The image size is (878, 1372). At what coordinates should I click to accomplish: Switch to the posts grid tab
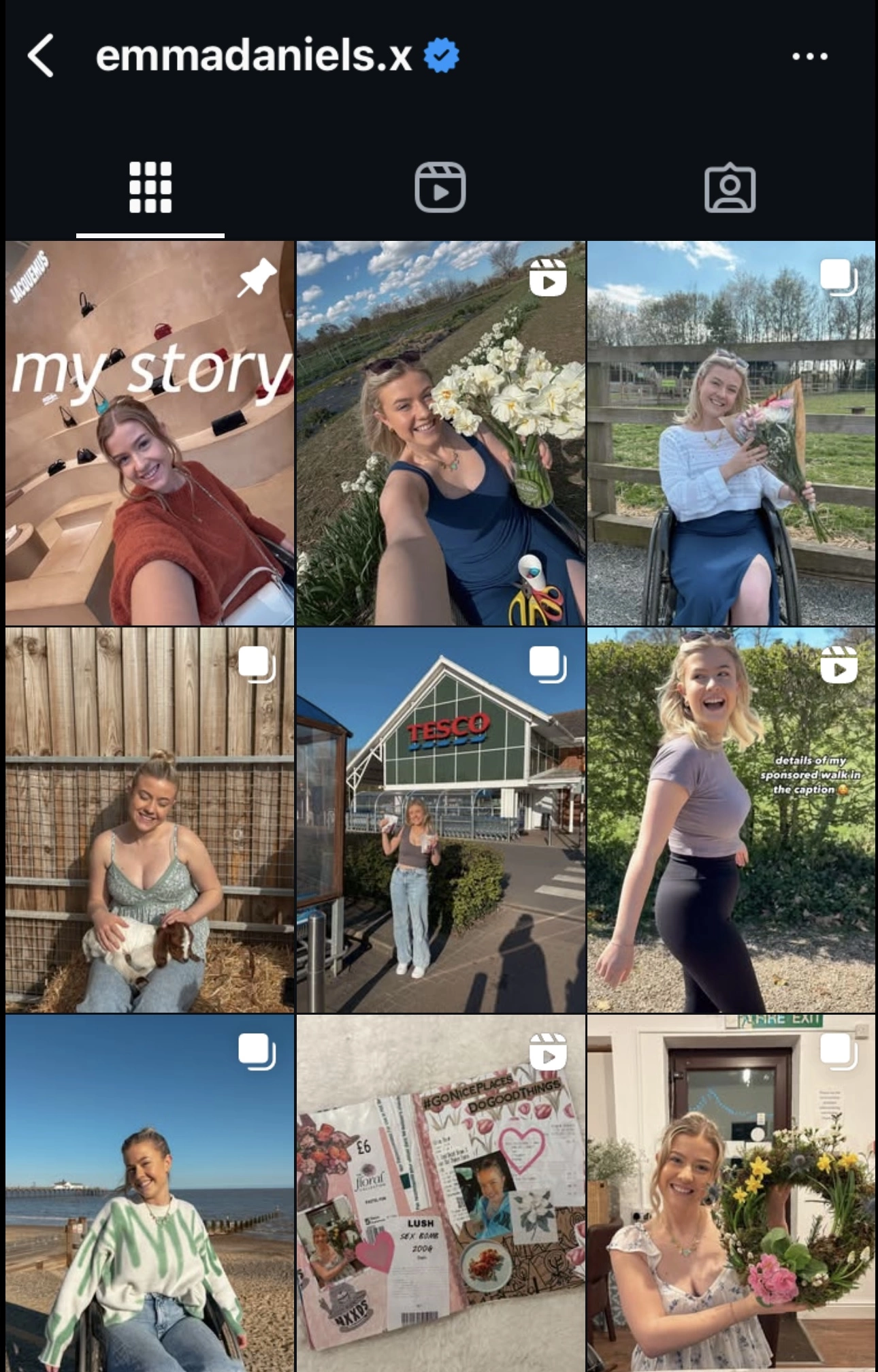tap(150, 188)
